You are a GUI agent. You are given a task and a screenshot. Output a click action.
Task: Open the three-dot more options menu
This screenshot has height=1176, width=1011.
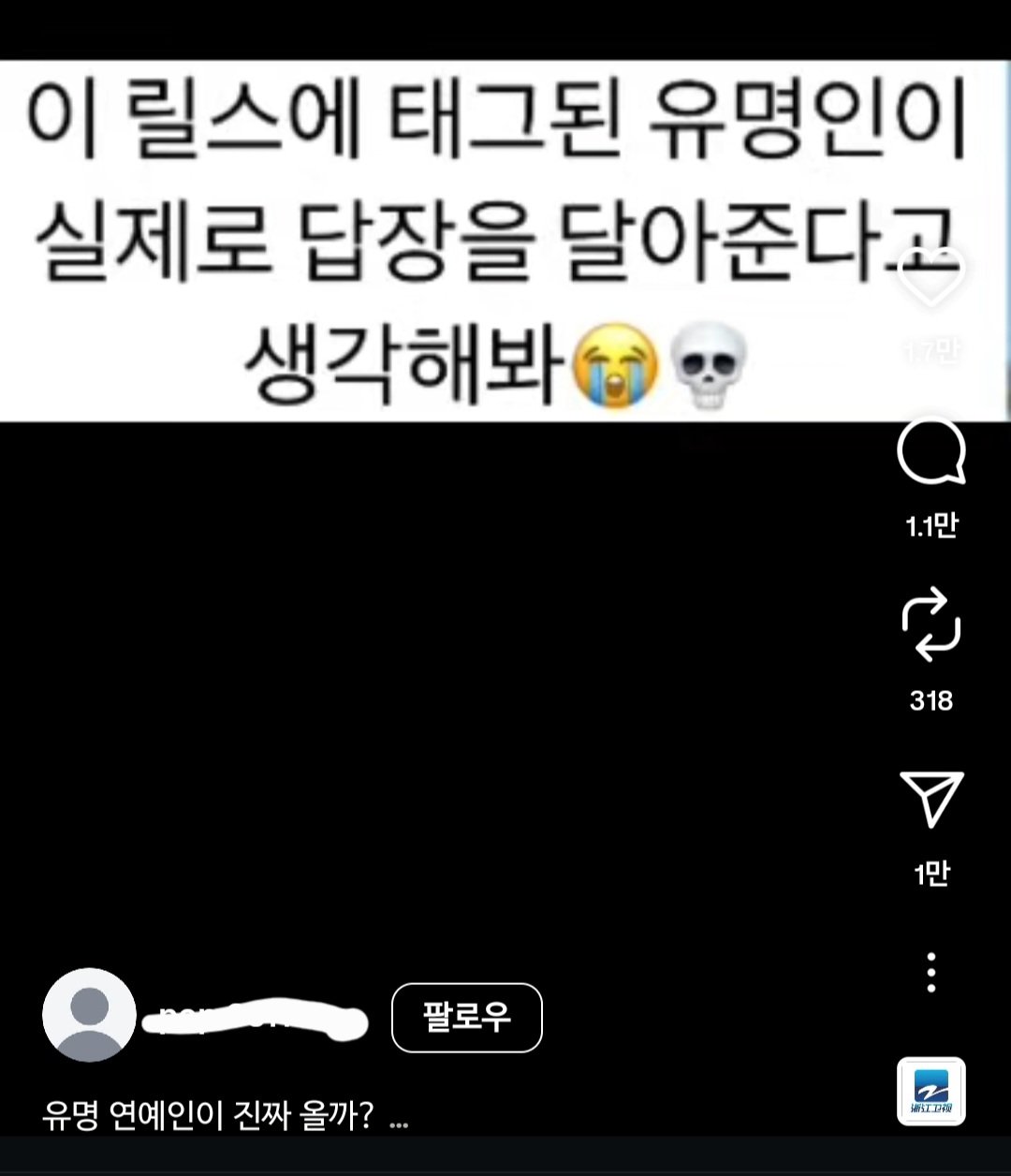click(930, 973)
